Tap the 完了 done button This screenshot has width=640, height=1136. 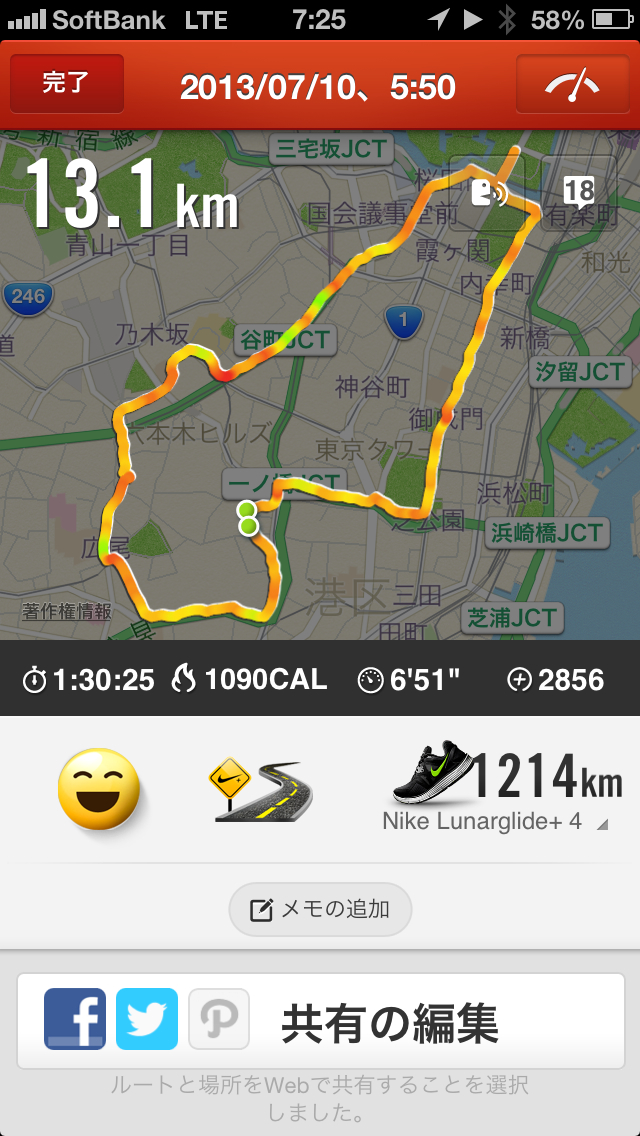(66, 84)
